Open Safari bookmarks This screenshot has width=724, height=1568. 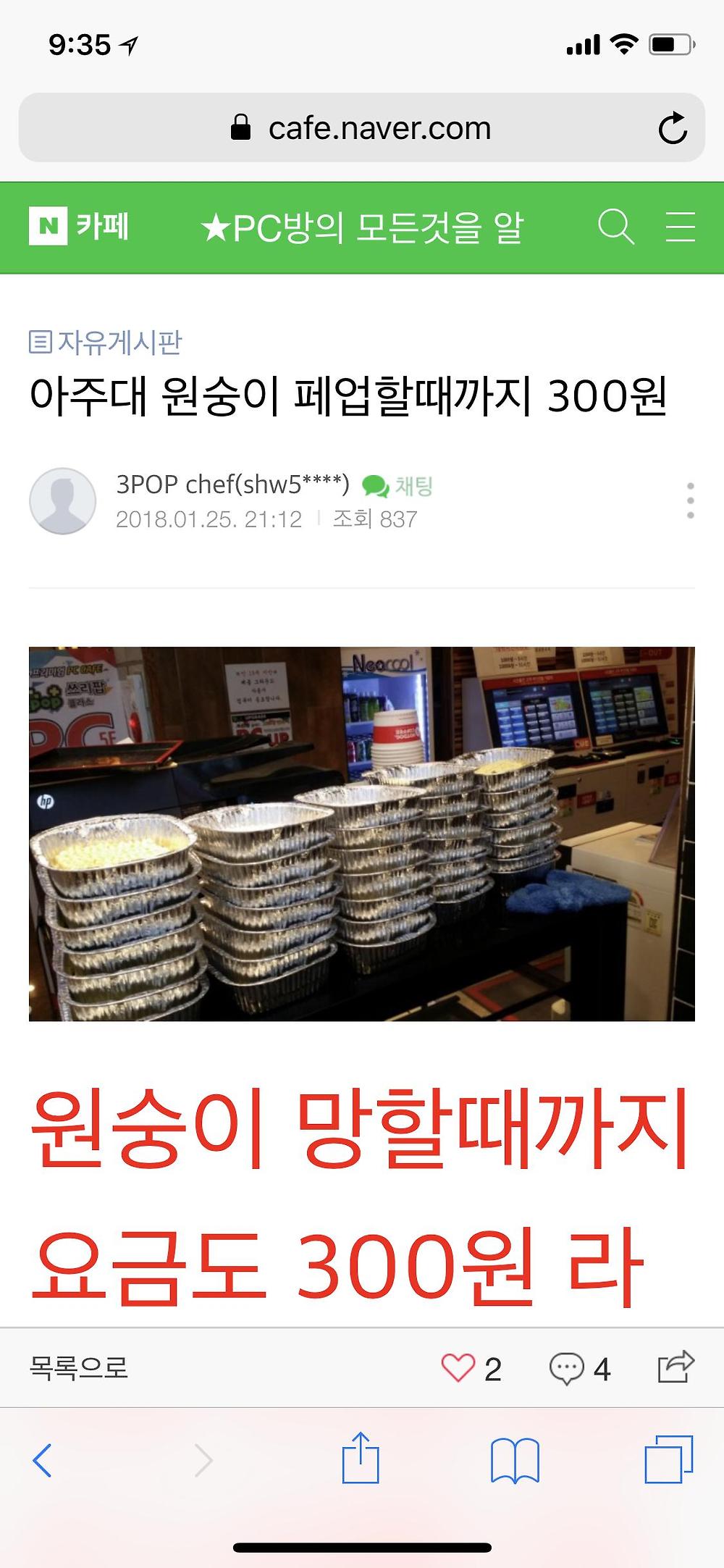click(515, 1460)
